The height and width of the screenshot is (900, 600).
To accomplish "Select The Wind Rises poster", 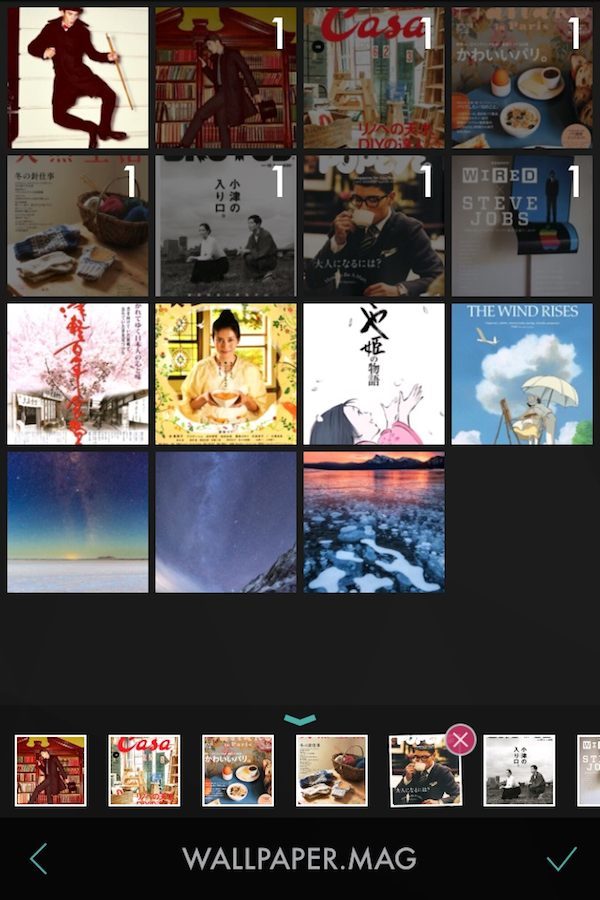I will [x=522, y=374].
